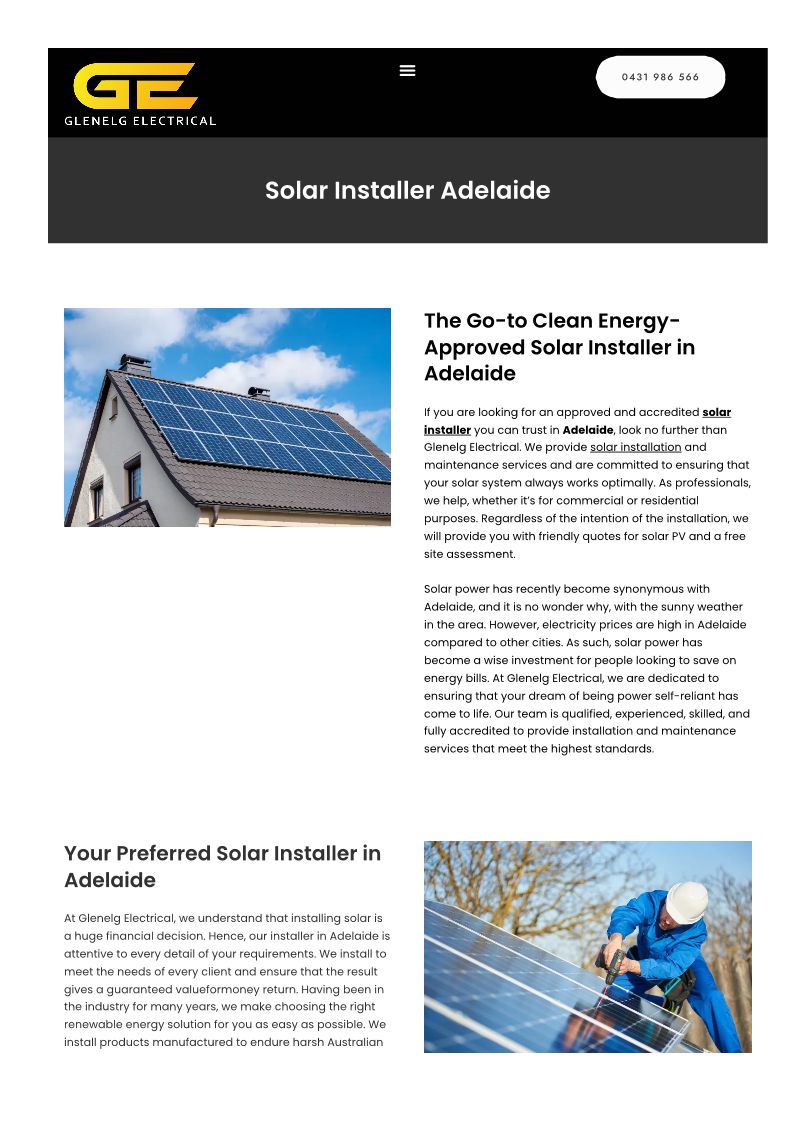Open the hamburger menu
Screen dimensions: 793x1123
[x=407, y=70]
